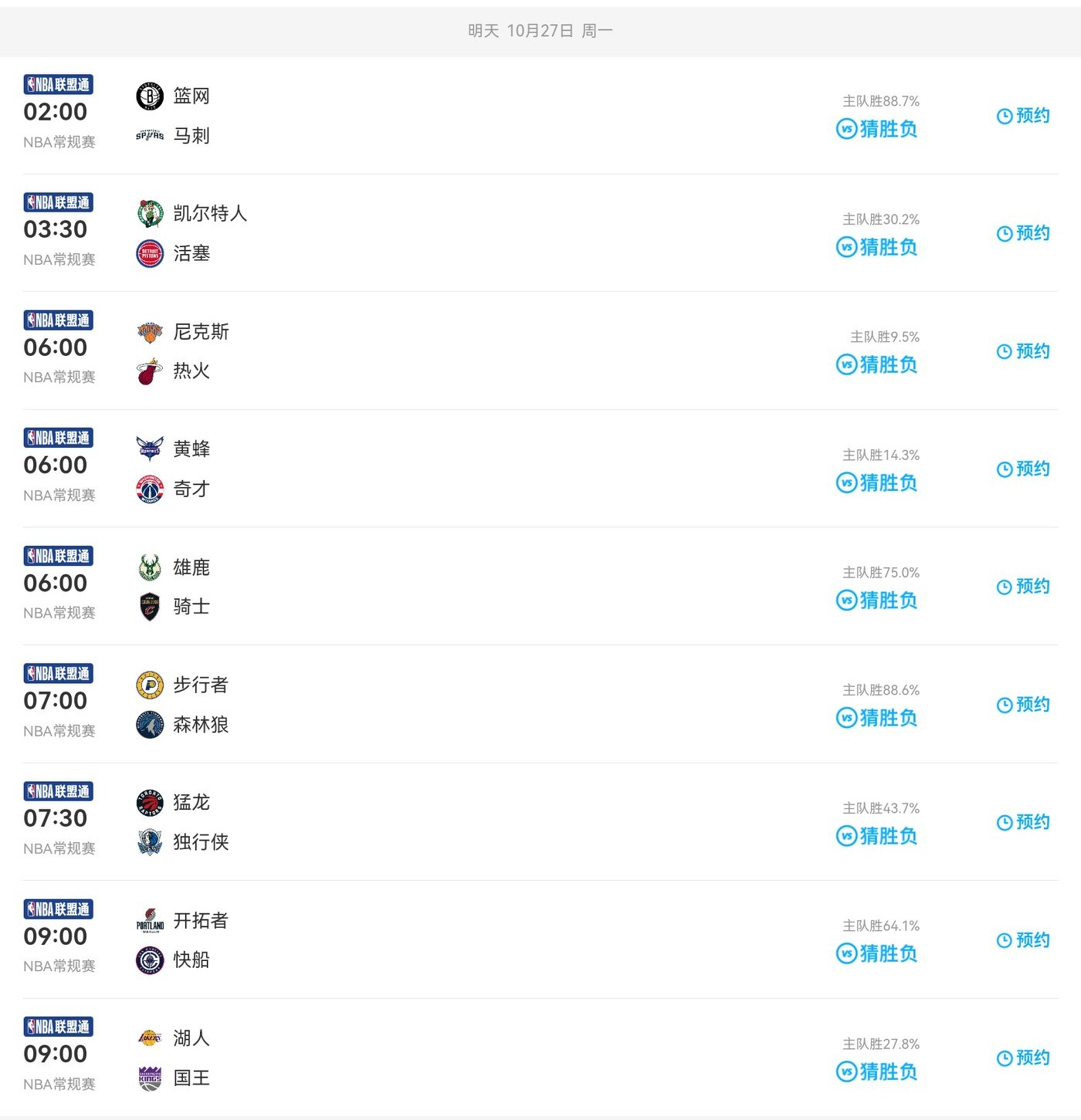Tap 预约 for Celtics vs Pistons game
Image resolution: width=1081 pixels, height=1120 pixels.
coord(1023,233)
